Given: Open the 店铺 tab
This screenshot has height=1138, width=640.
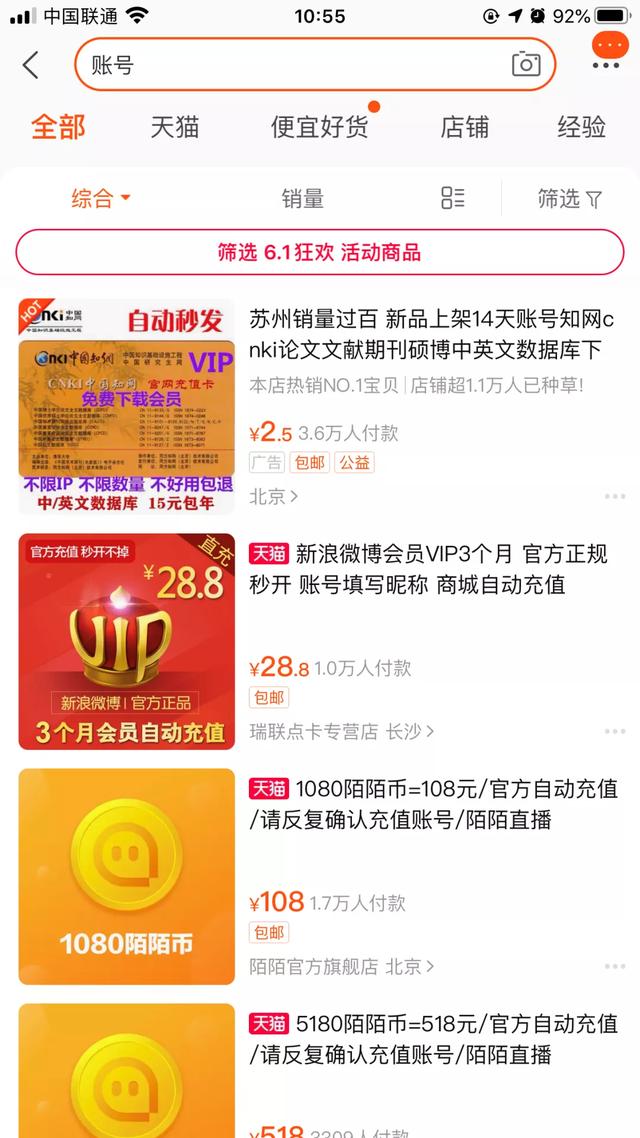Looking at the screenshot, I should [465, 127].
